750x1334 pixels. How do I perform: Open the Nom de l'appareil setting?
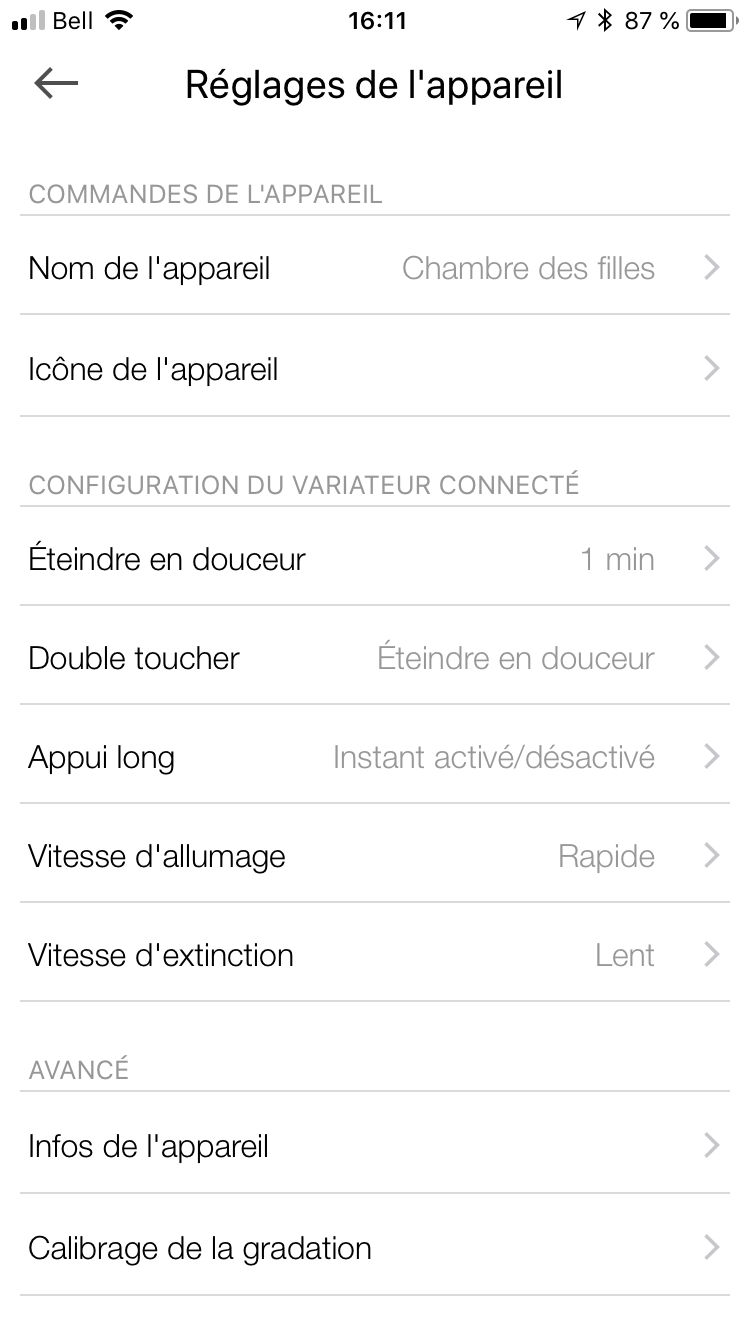(374, 268)
